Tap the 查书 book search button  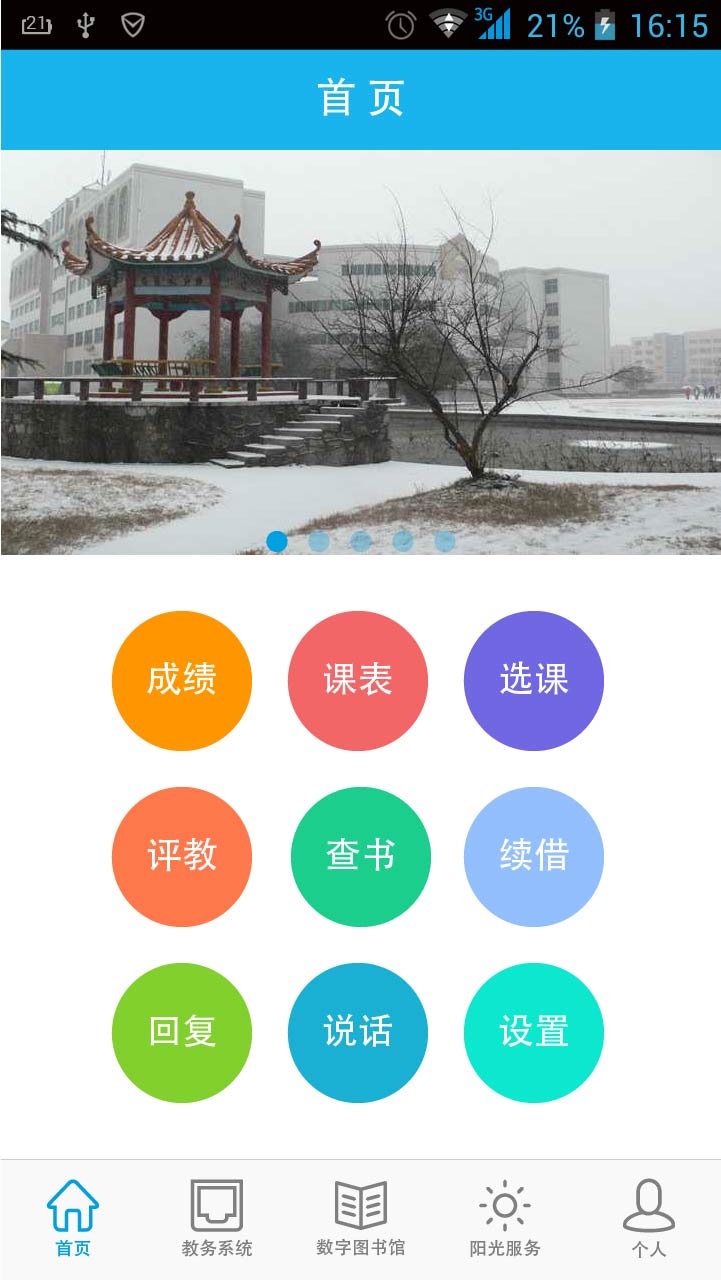pyautogui.click(x=360, y=856)
